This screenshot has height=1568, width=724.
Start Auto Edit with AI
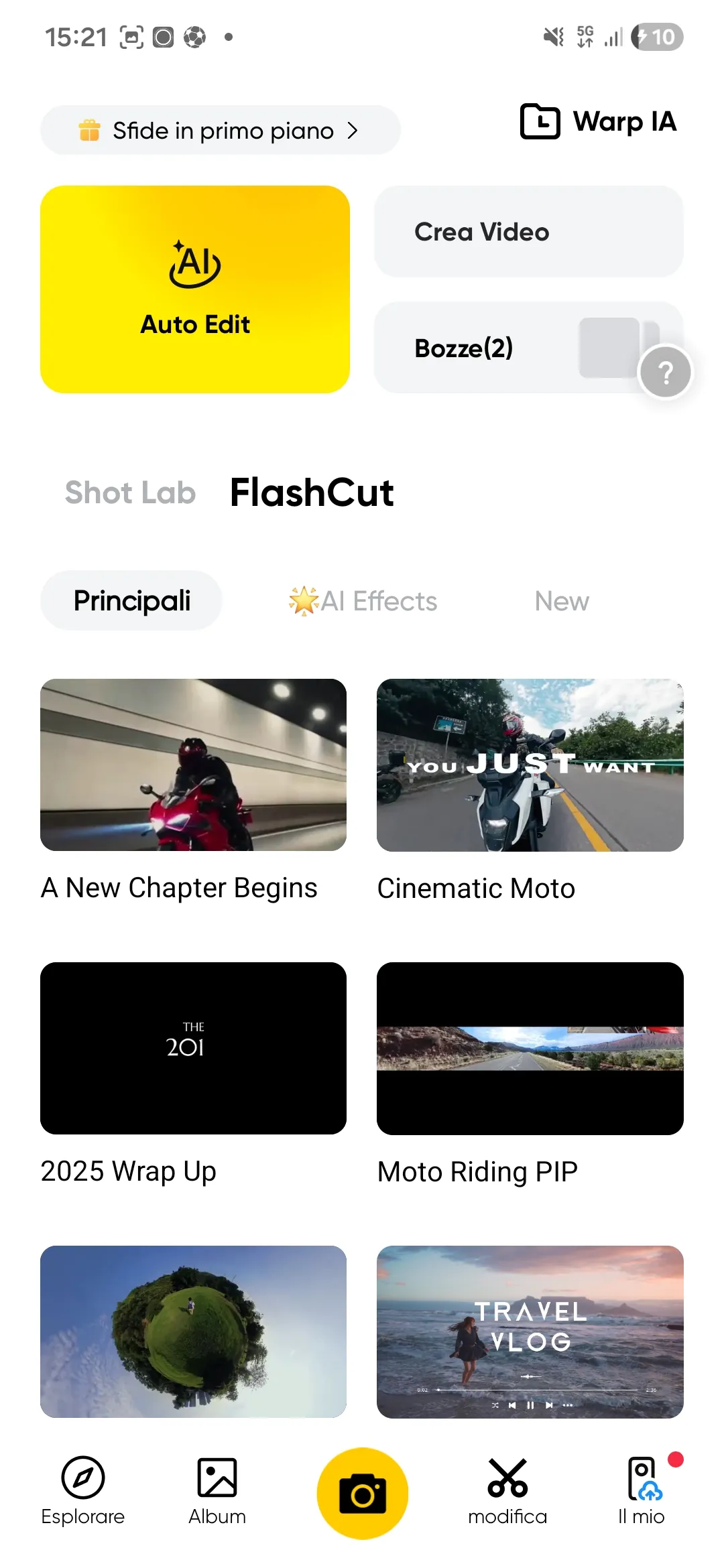pos(195,289)
